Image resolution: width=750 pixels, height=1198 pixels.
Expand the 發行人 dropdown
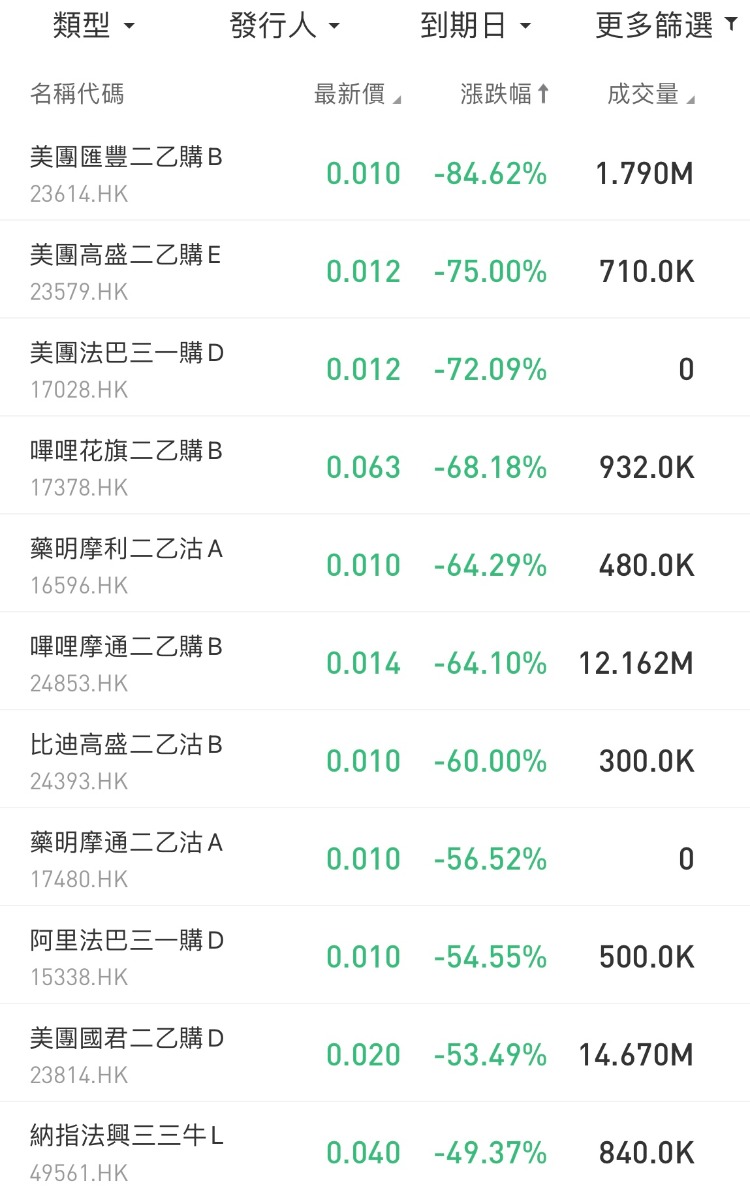pos(285,27)
